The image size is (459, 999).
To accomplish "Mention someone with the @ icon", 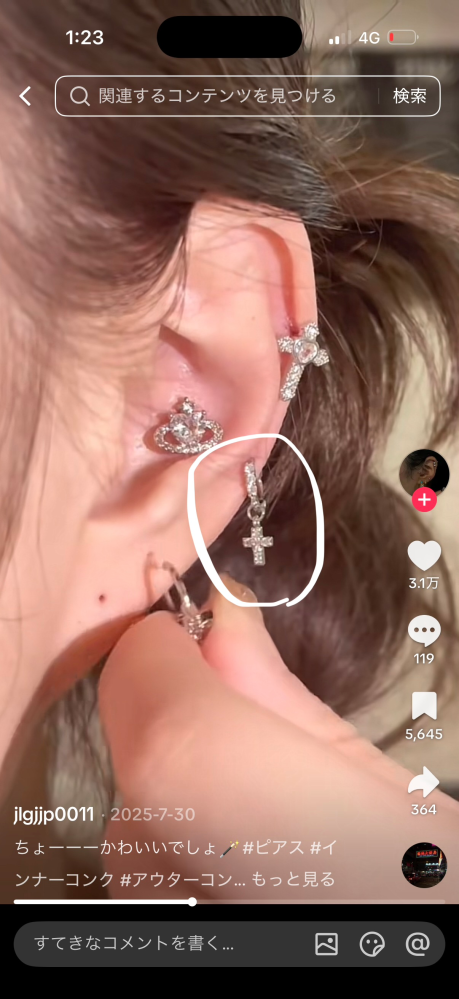I will 418,944.
